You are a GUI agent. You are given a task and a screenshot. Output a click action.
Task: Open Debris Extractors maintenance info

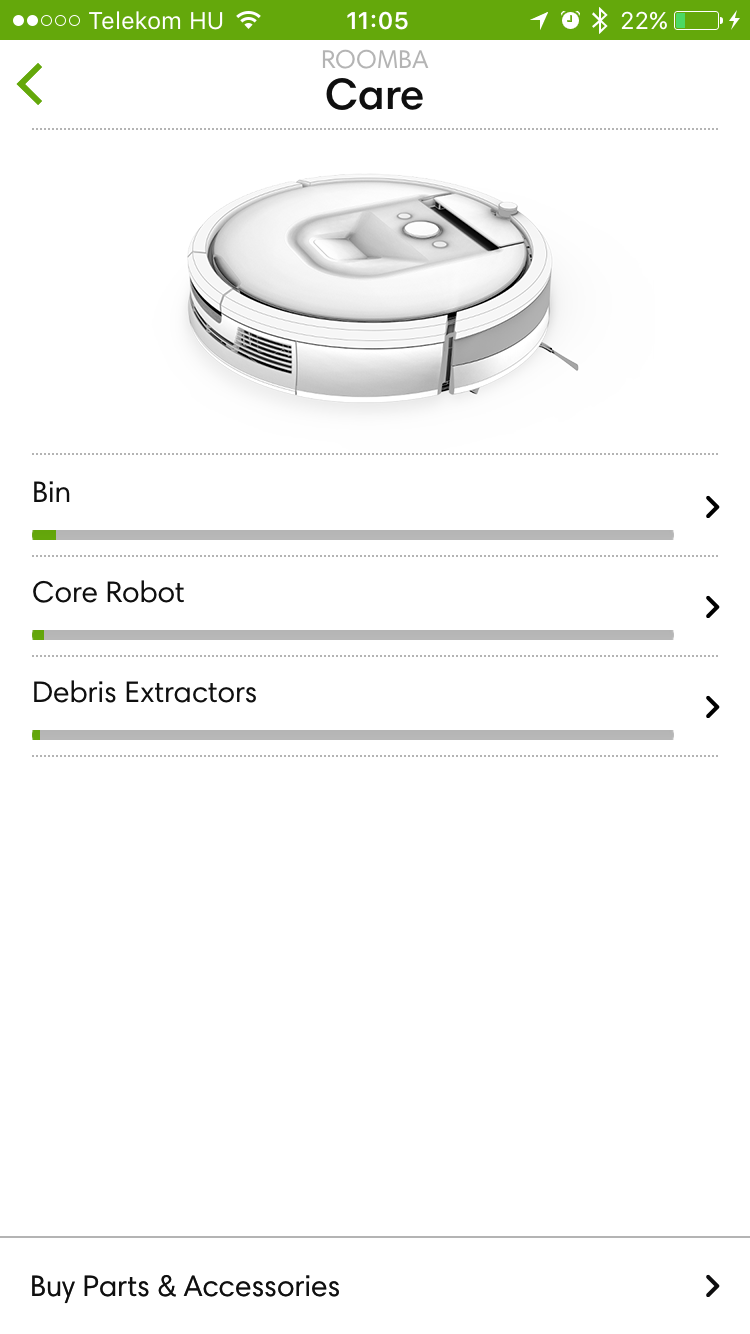(374, 706)
